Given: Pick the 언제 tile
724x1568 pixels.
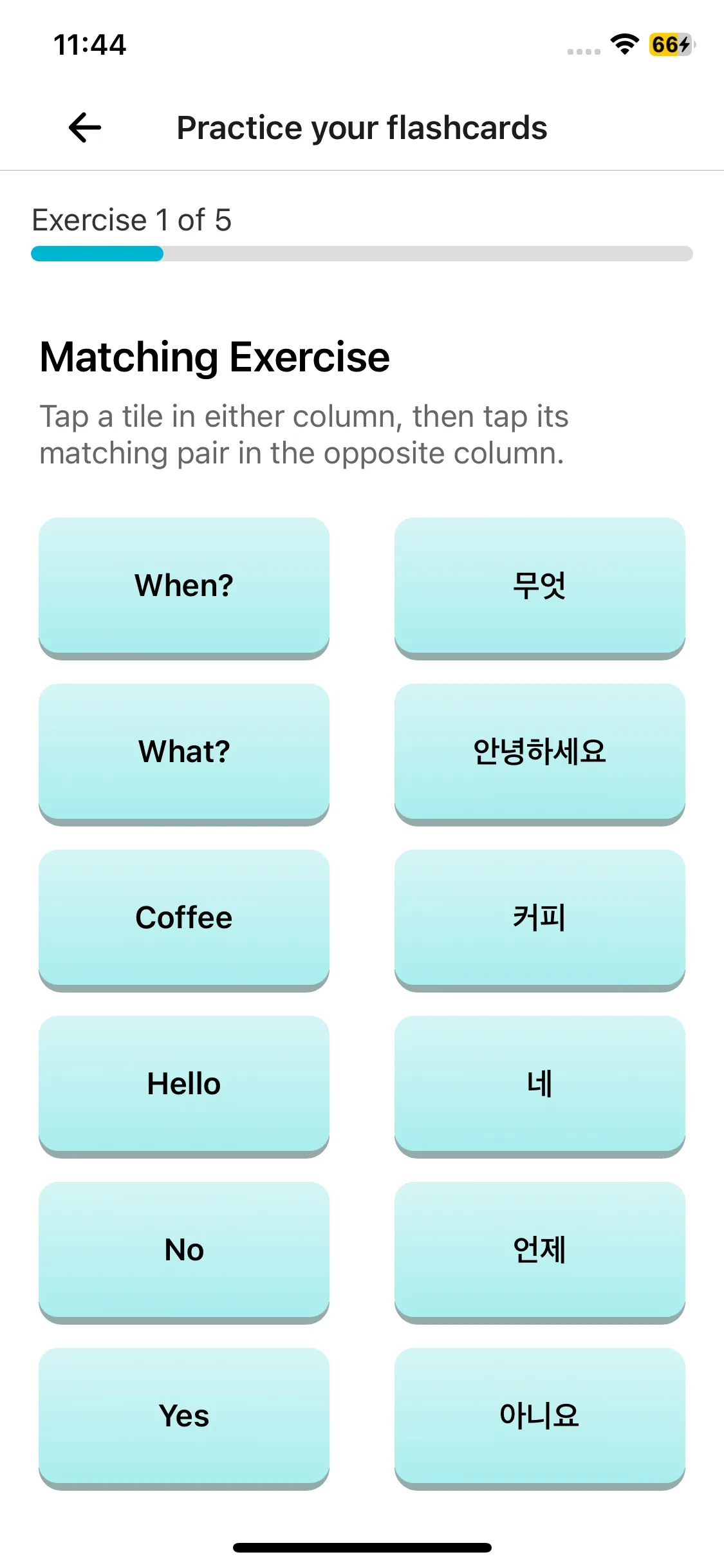Looking at the screenshot, I should 539,1250.
